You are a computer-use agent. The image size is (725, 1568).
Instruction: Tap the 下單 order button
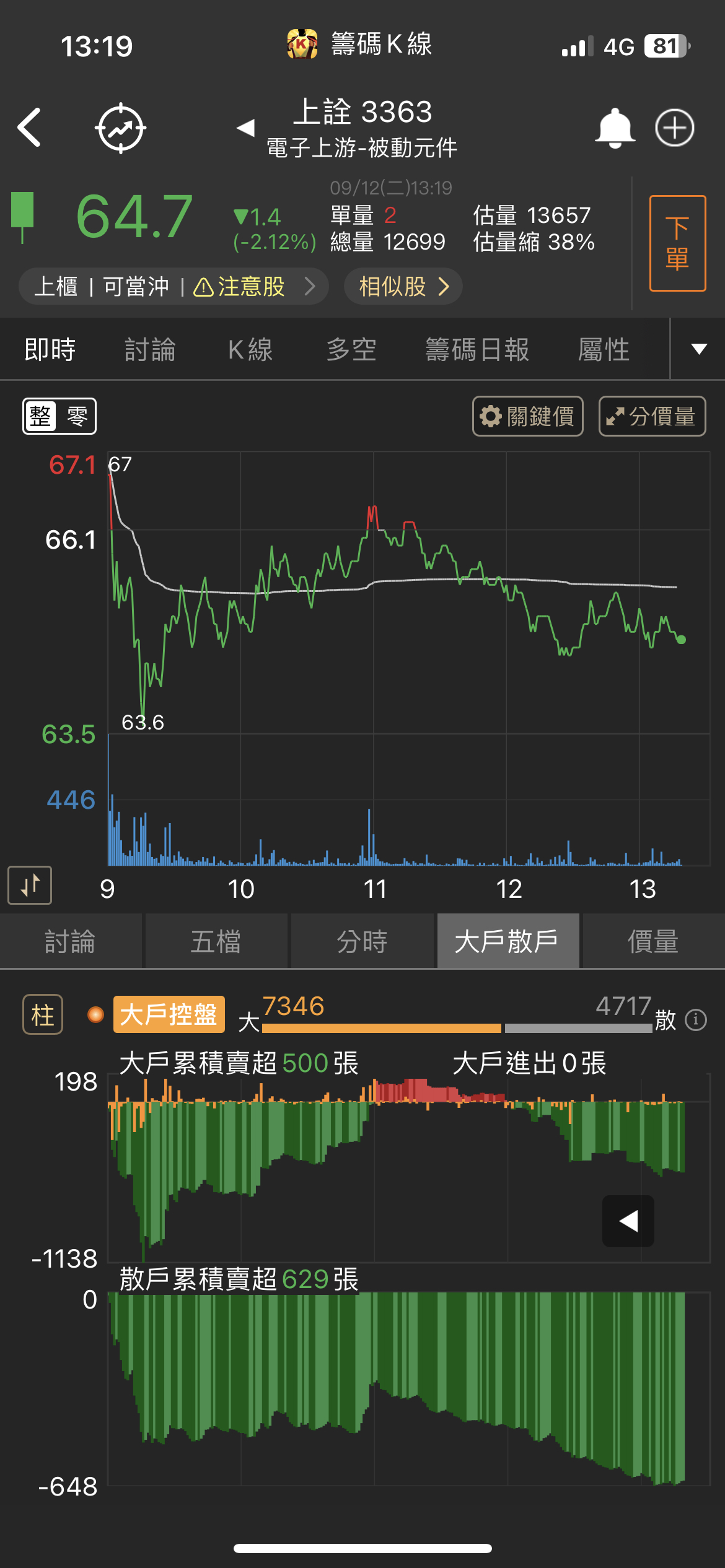[677, 243]
